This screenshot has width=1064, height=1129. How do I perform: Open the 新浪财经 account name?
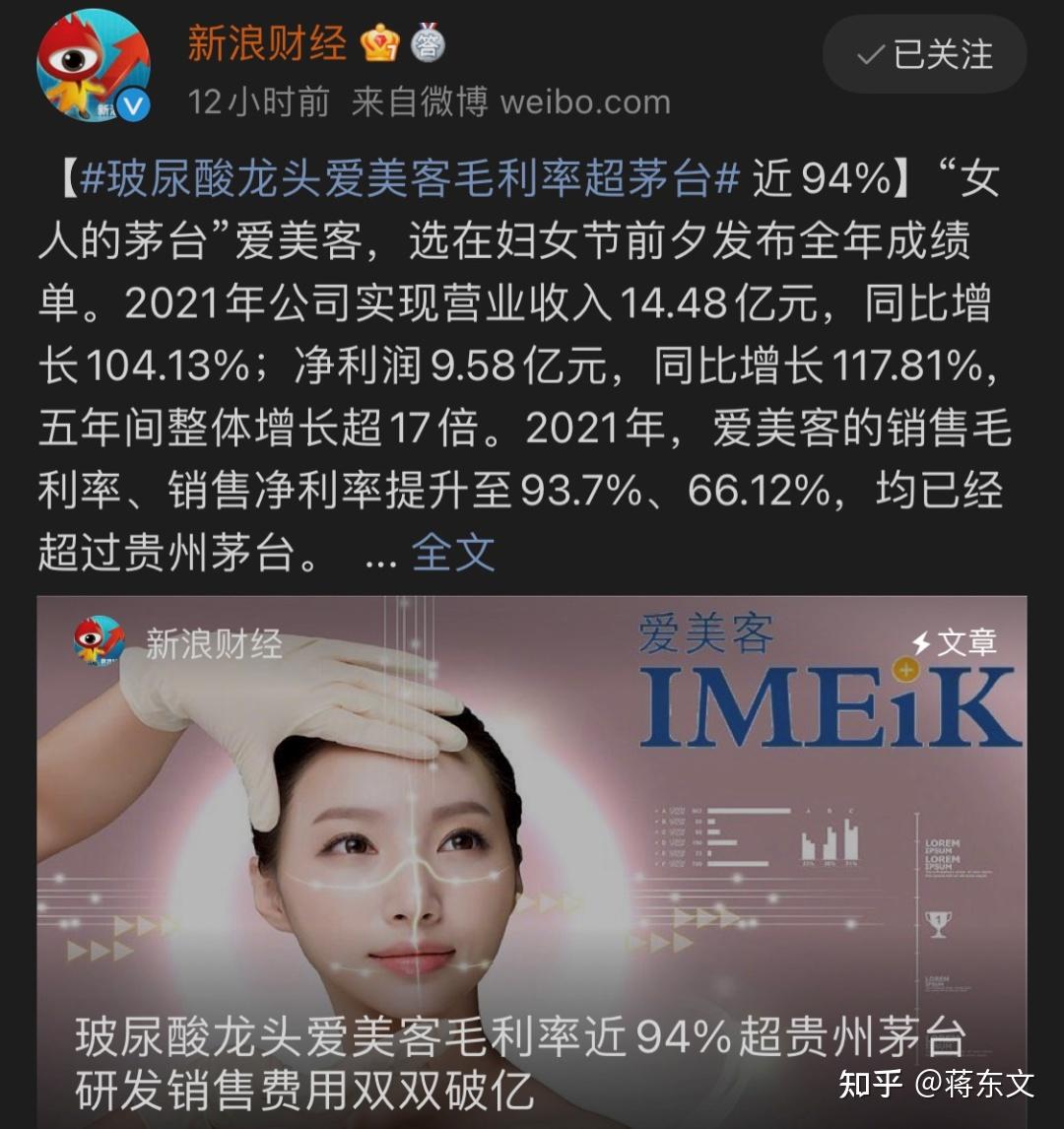267,43
